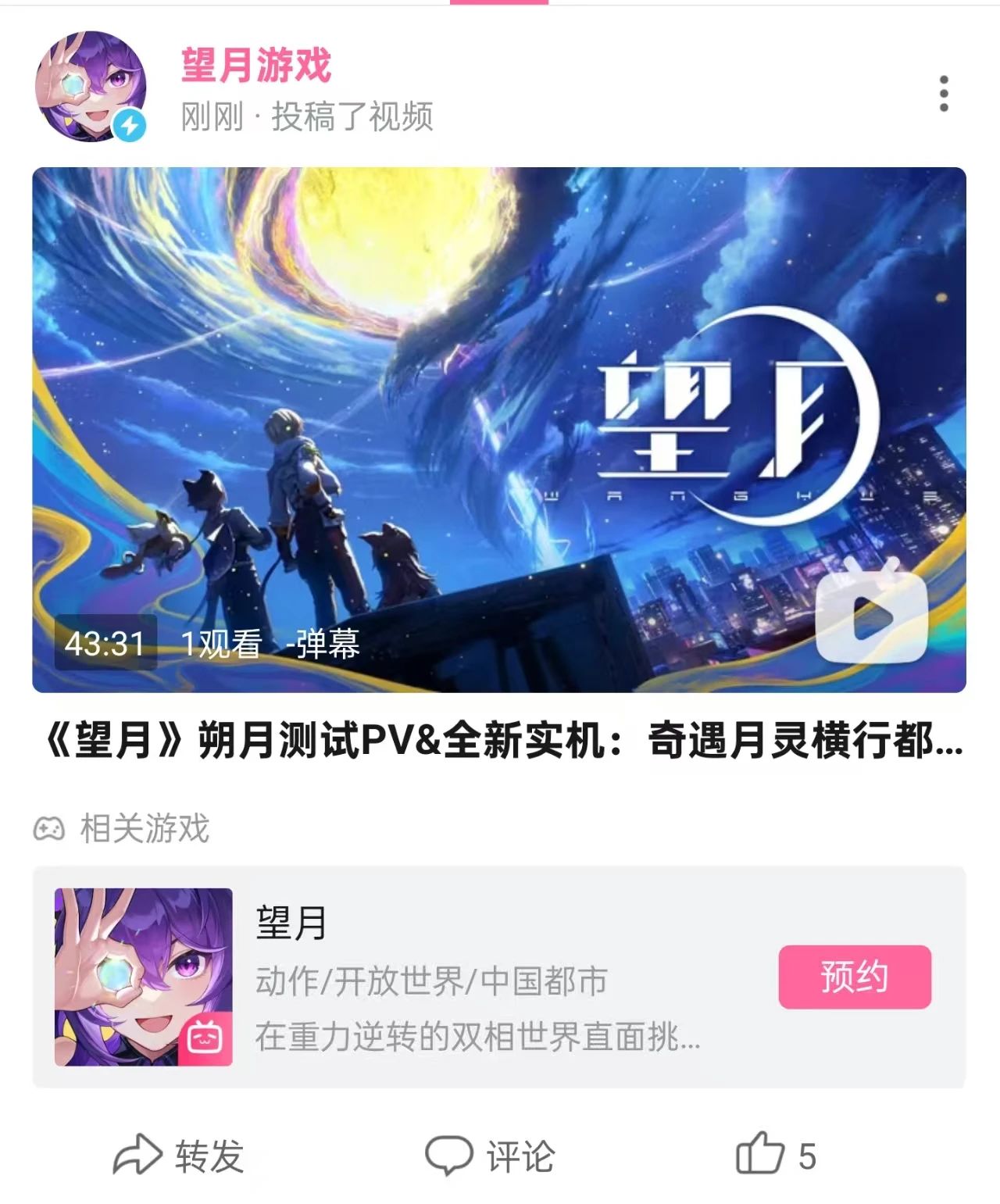The image size is (1000, 1204).
Task: Open 评论 comments on this post
Action: [x=491, y=1156]
